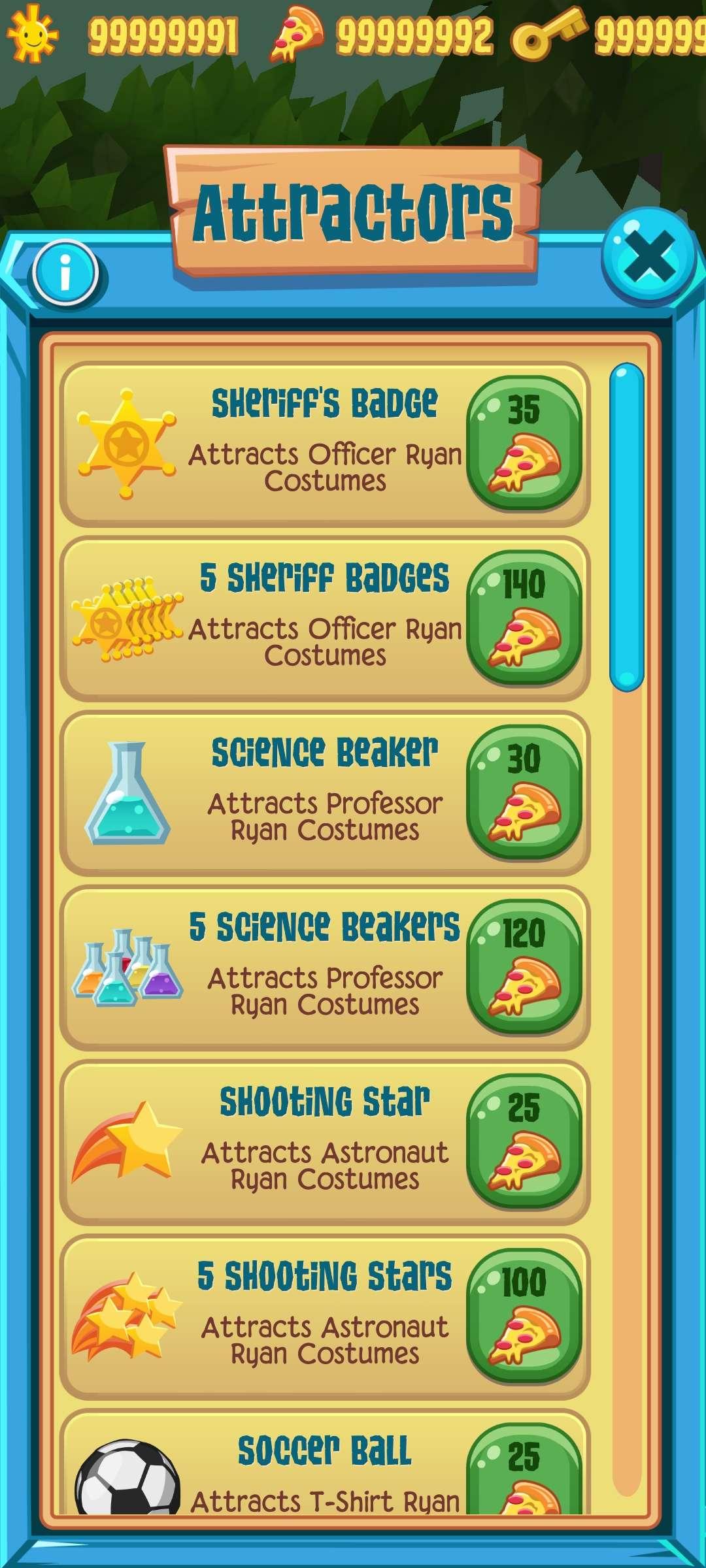Close the Attractors window
The width and height of the screenshot is (706, 1568).
click(648, 257)
